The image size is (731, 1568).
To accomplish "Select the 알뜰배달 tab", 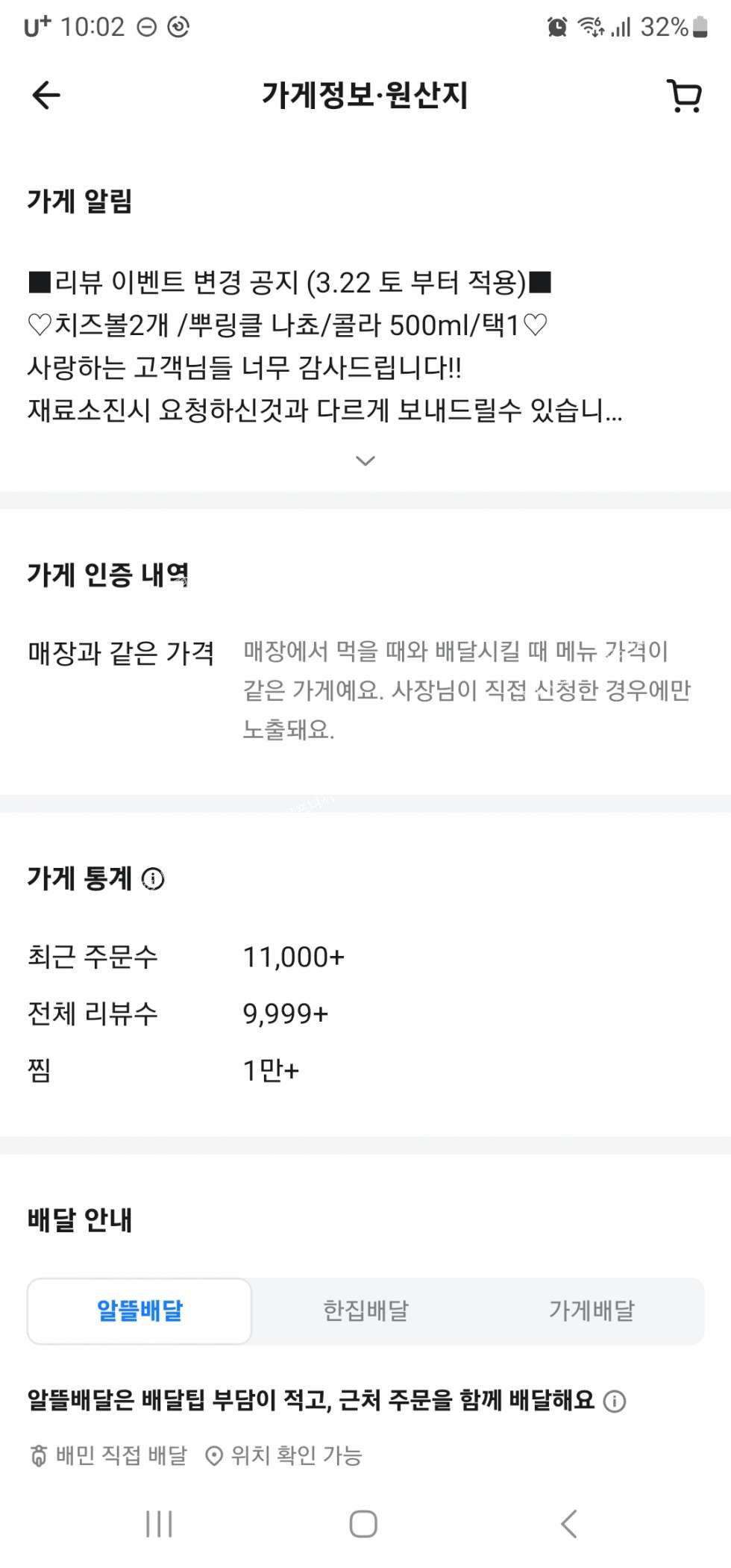I will (x=139, y=1311).
